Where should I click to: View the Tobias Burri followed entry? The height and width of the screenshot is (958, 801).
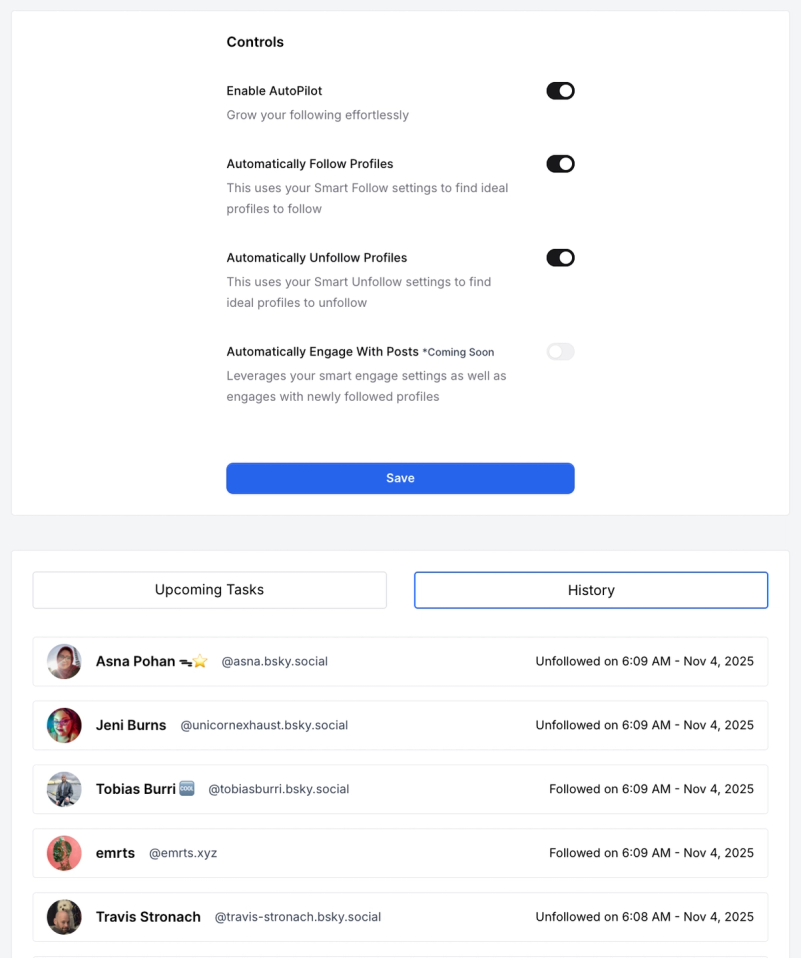400,789
